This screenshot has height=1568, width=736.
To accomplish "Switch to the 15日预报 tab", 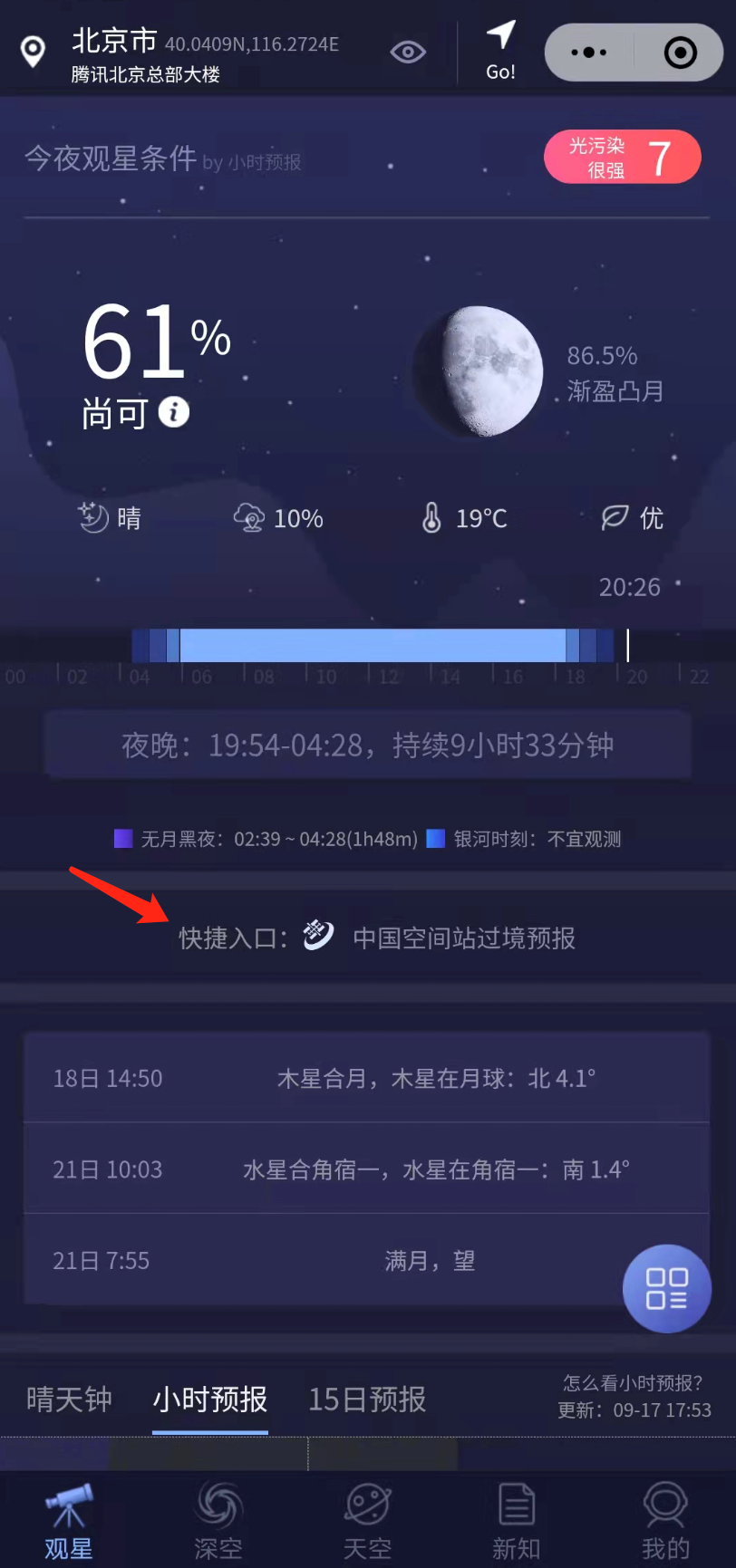I will pos(367,1400).
